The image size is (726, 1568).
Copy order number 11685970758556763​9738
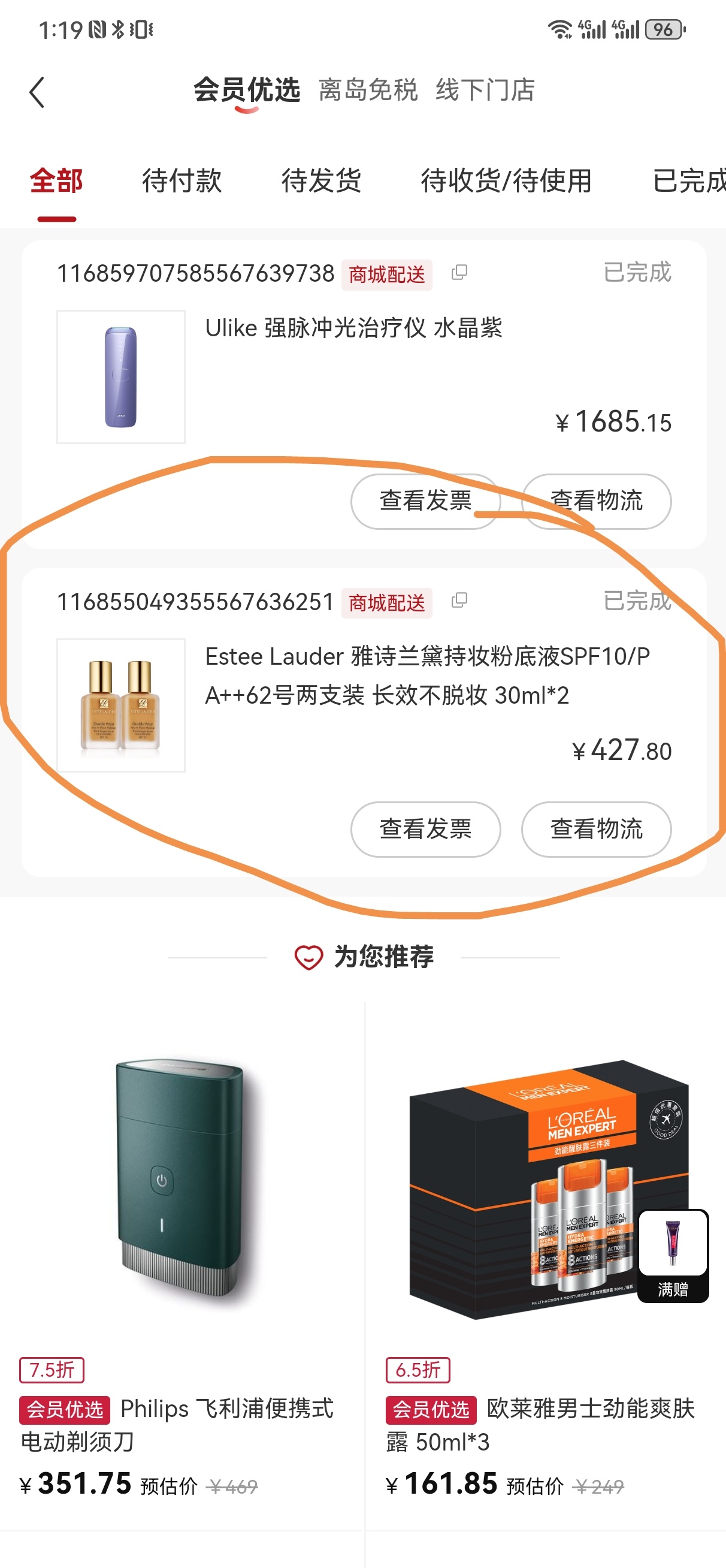click(x=459, y=272)
